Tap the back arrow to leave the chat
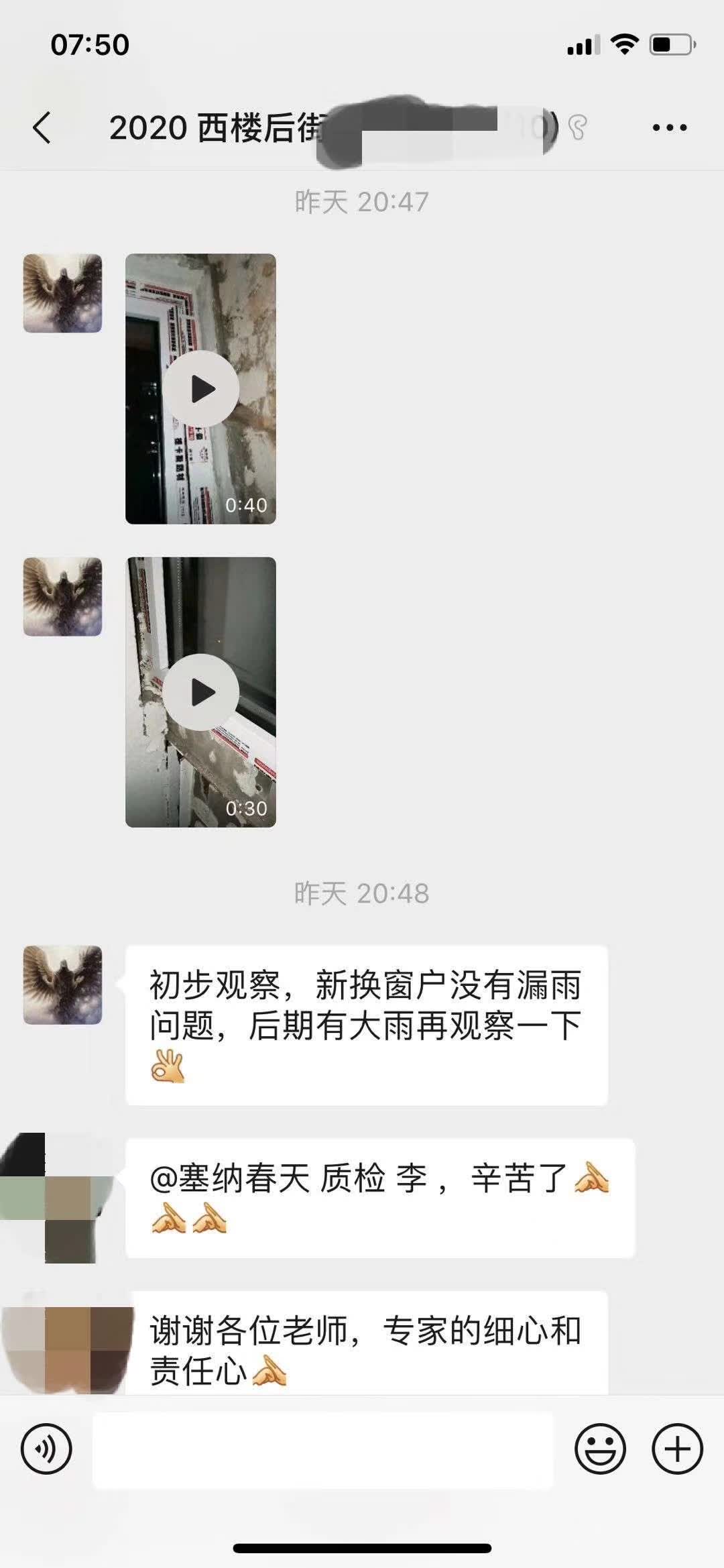The height and width of the screenshot is (1568, 724). click(x=42, y=126)
